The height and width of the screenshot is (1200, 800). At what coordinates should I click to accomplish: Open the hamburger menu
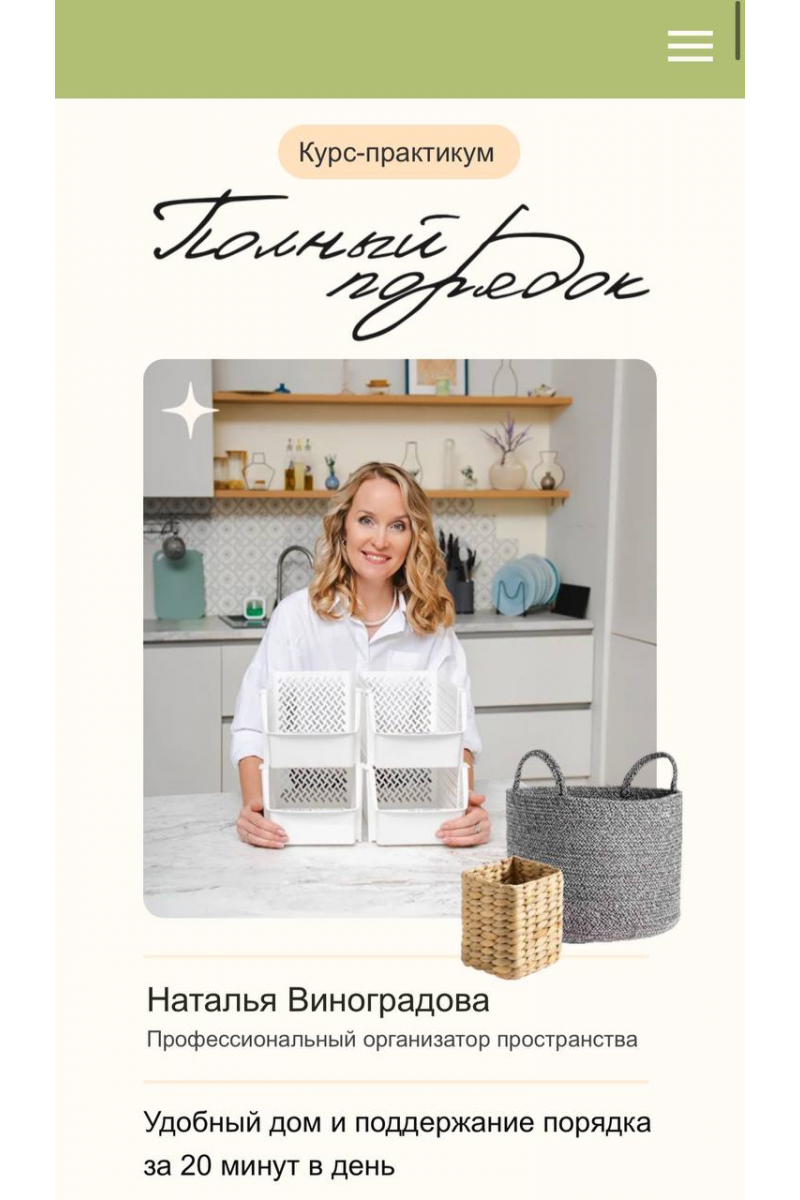click(x=690, y=46)
